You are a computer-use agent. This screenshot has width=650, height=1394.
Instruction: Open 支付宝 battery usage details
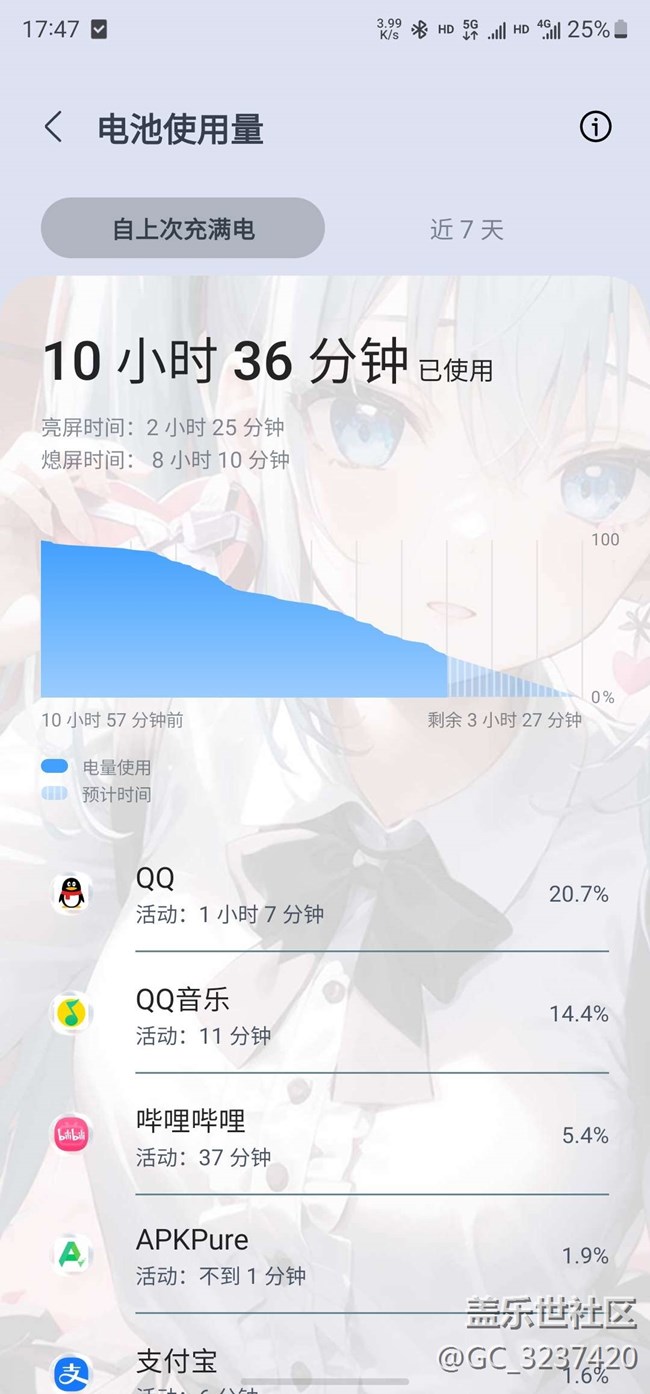[330, 1368]
